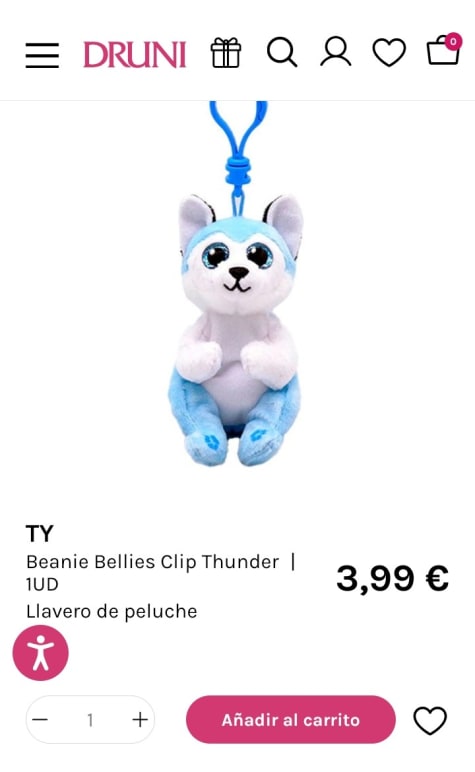Open the user account icon

coord(336,53)
